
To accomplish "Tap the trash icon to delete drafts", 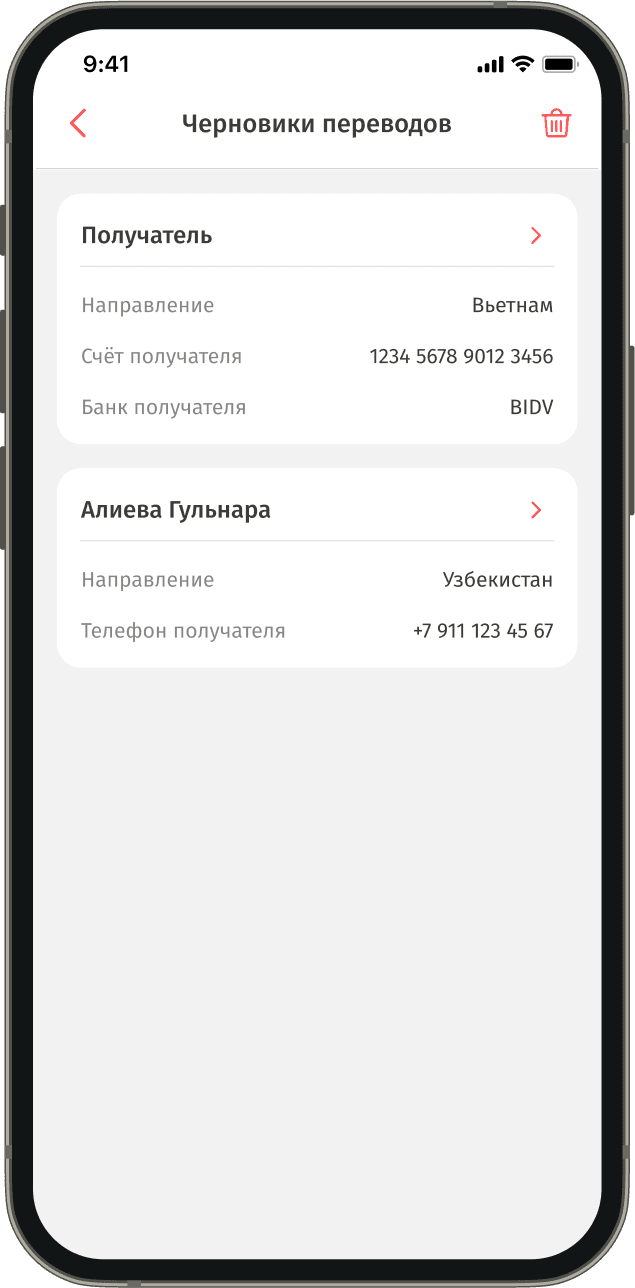I will tap(556, 124).
